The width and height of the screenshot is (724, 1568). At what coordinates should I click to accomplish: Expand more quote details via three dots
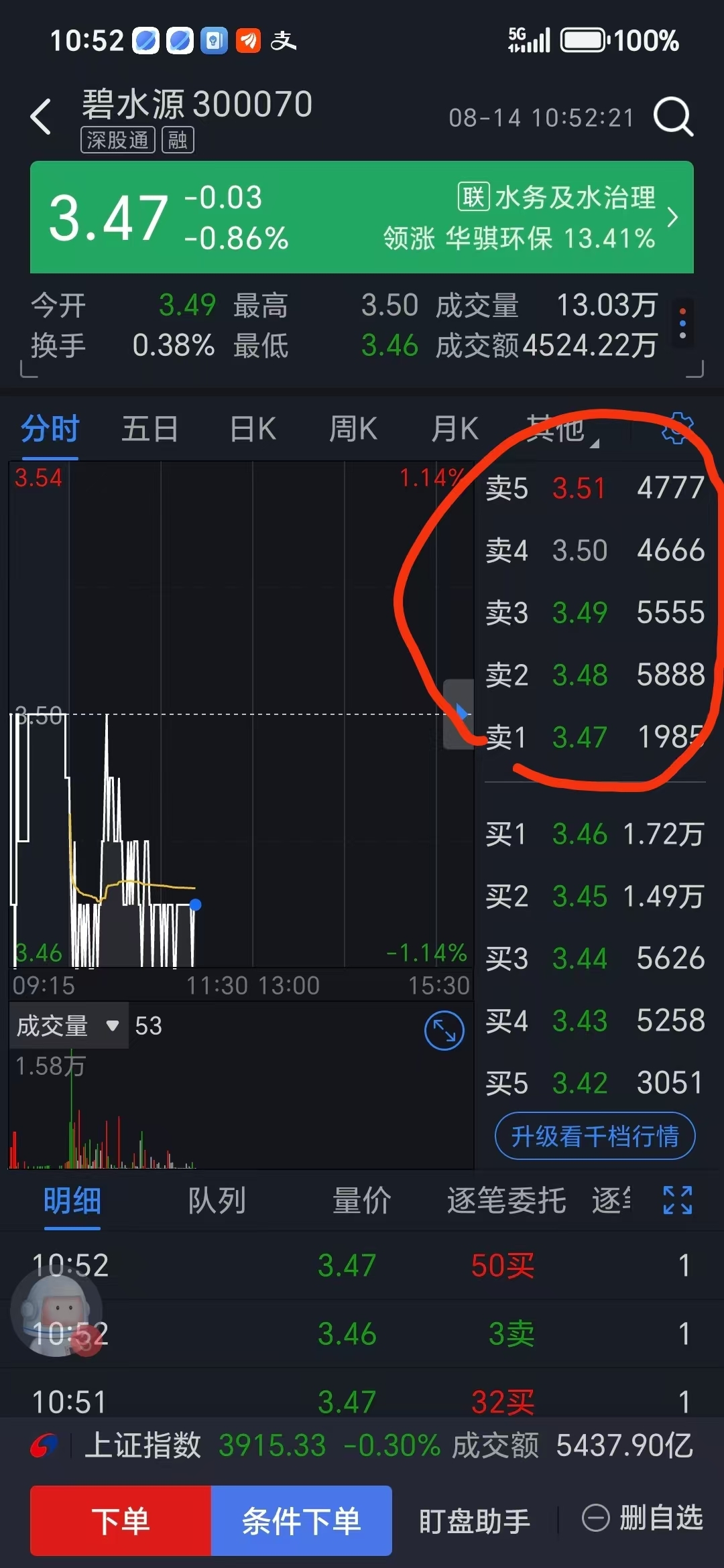click(682, 323)
